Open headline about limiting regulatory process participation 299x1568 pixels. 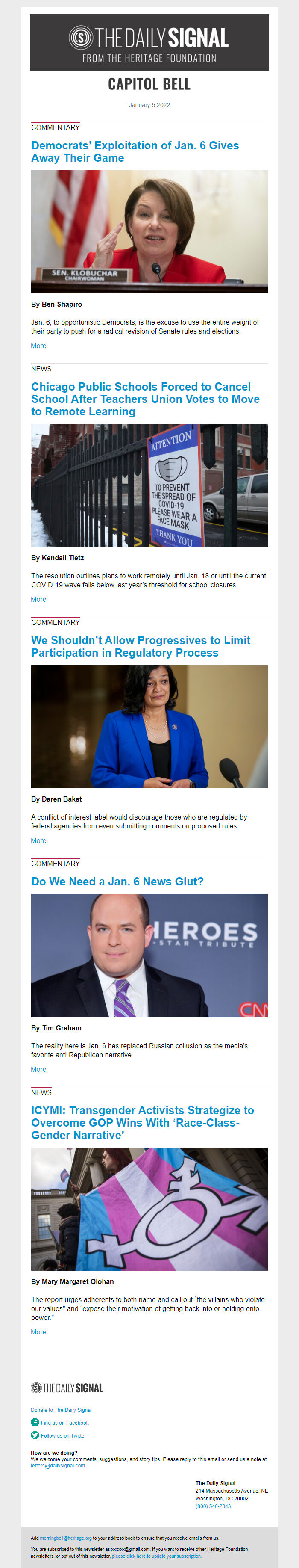[x=141, y=646]
